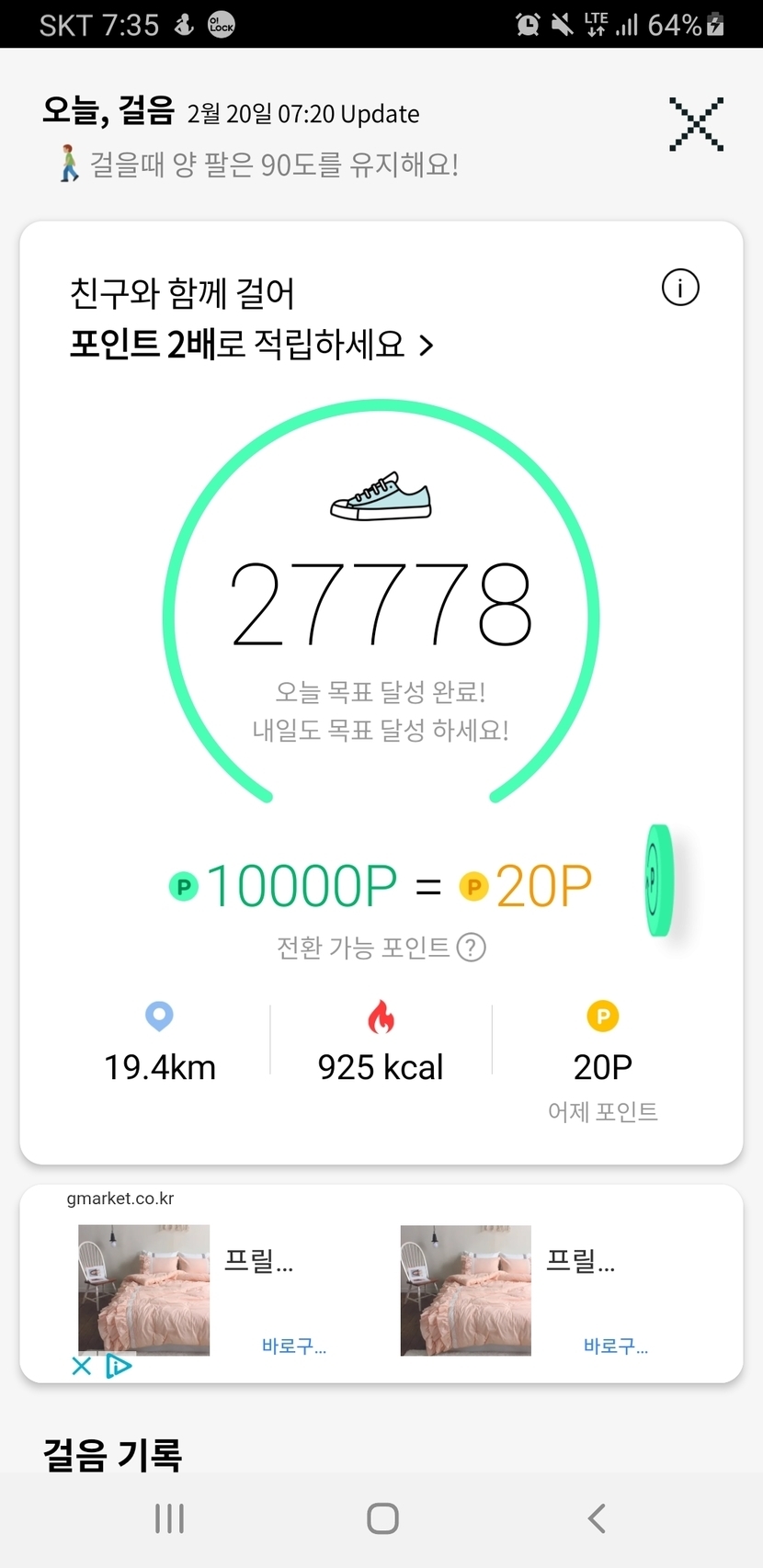Collect the green floating point coin
This screenshot has width=763, height=1568.
click(x=659, y=881)
